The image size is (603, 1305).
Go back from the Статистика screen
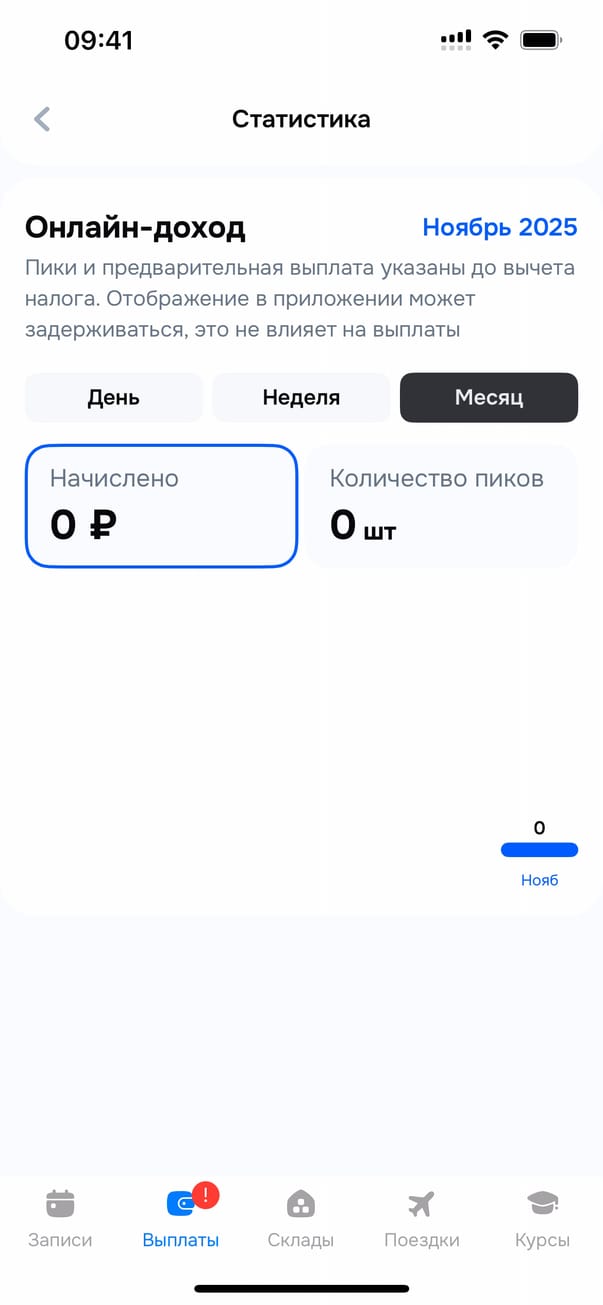pos(42,119)
